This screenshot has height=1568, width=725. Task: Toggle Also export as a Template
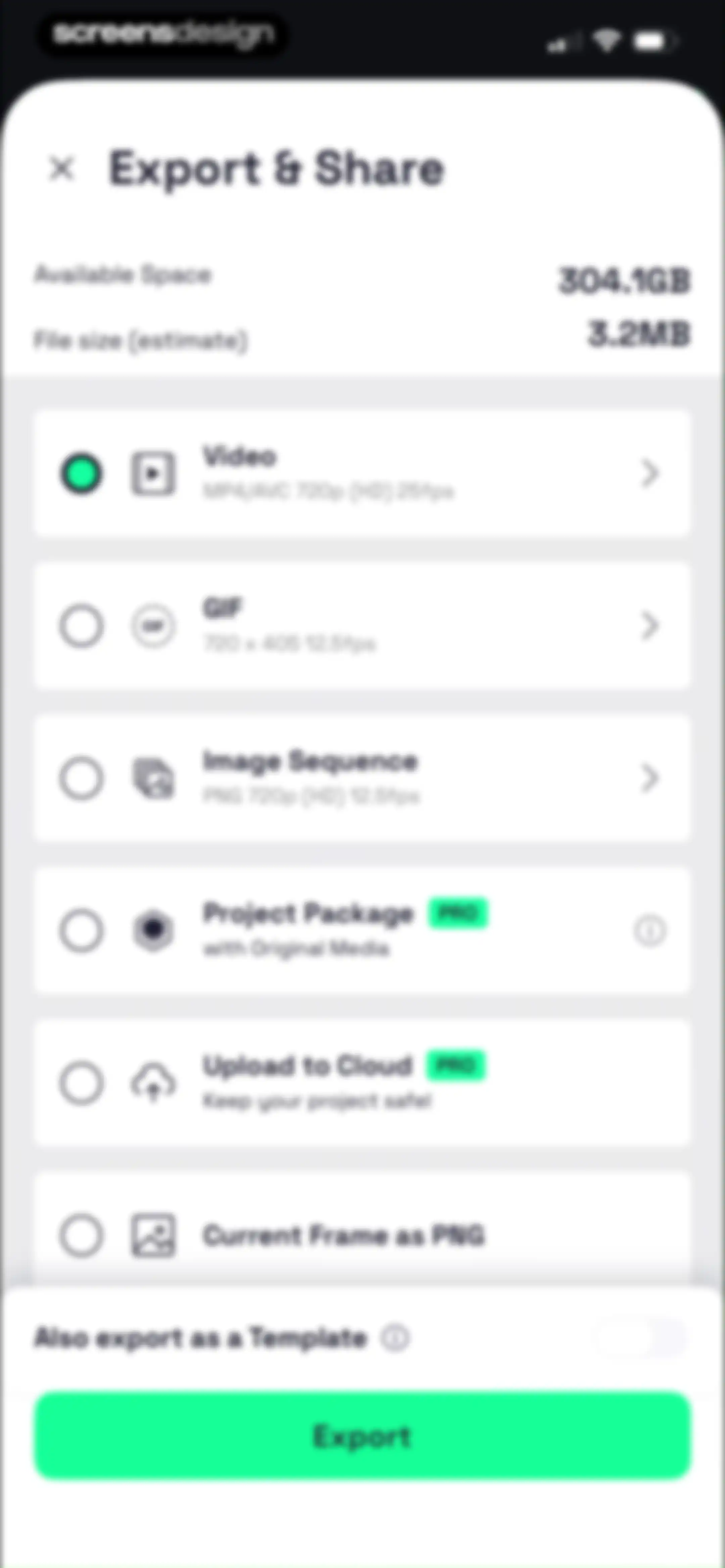point(640,1338)
